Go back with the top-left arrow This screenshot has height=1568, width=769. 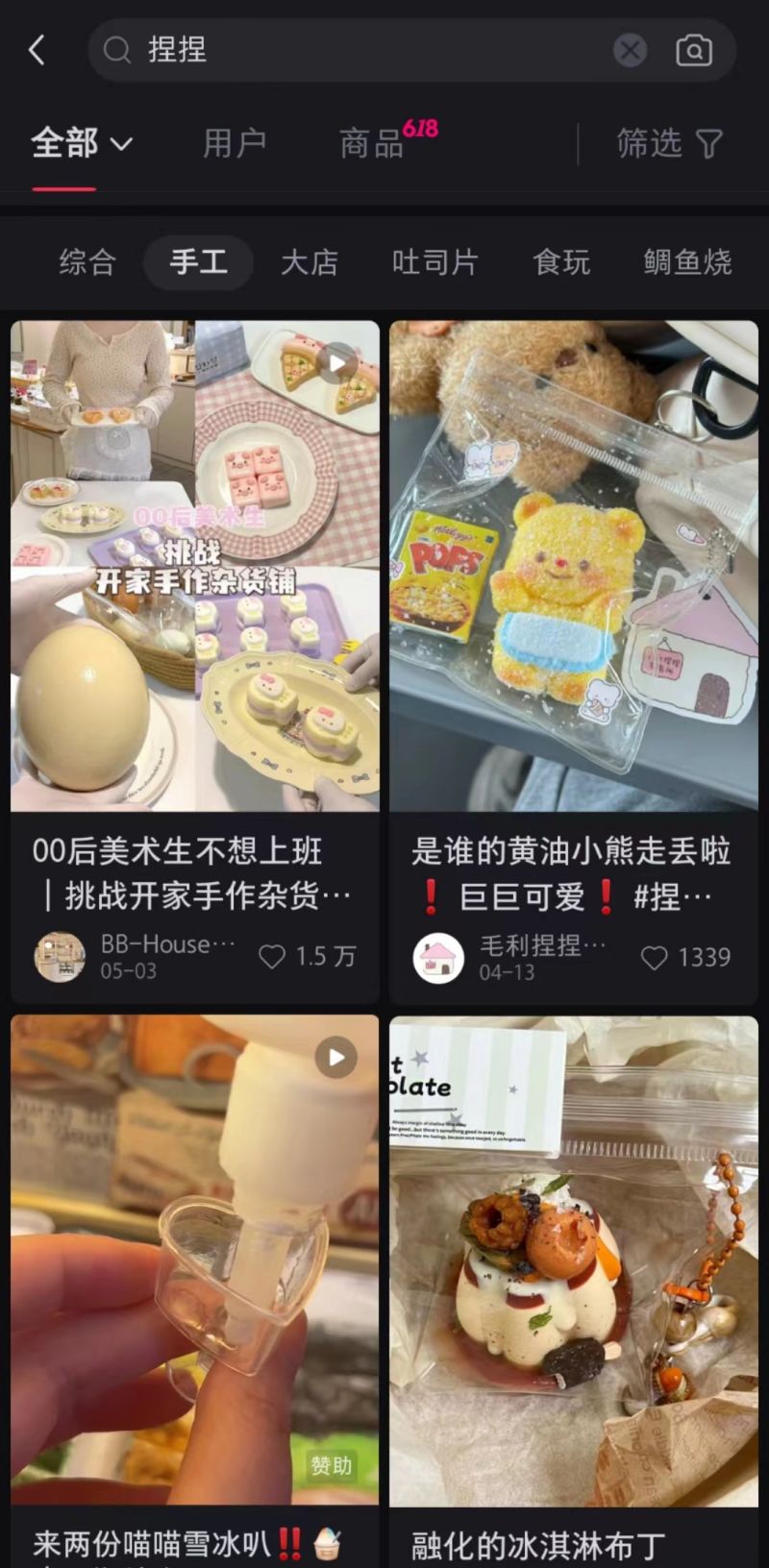37,50
